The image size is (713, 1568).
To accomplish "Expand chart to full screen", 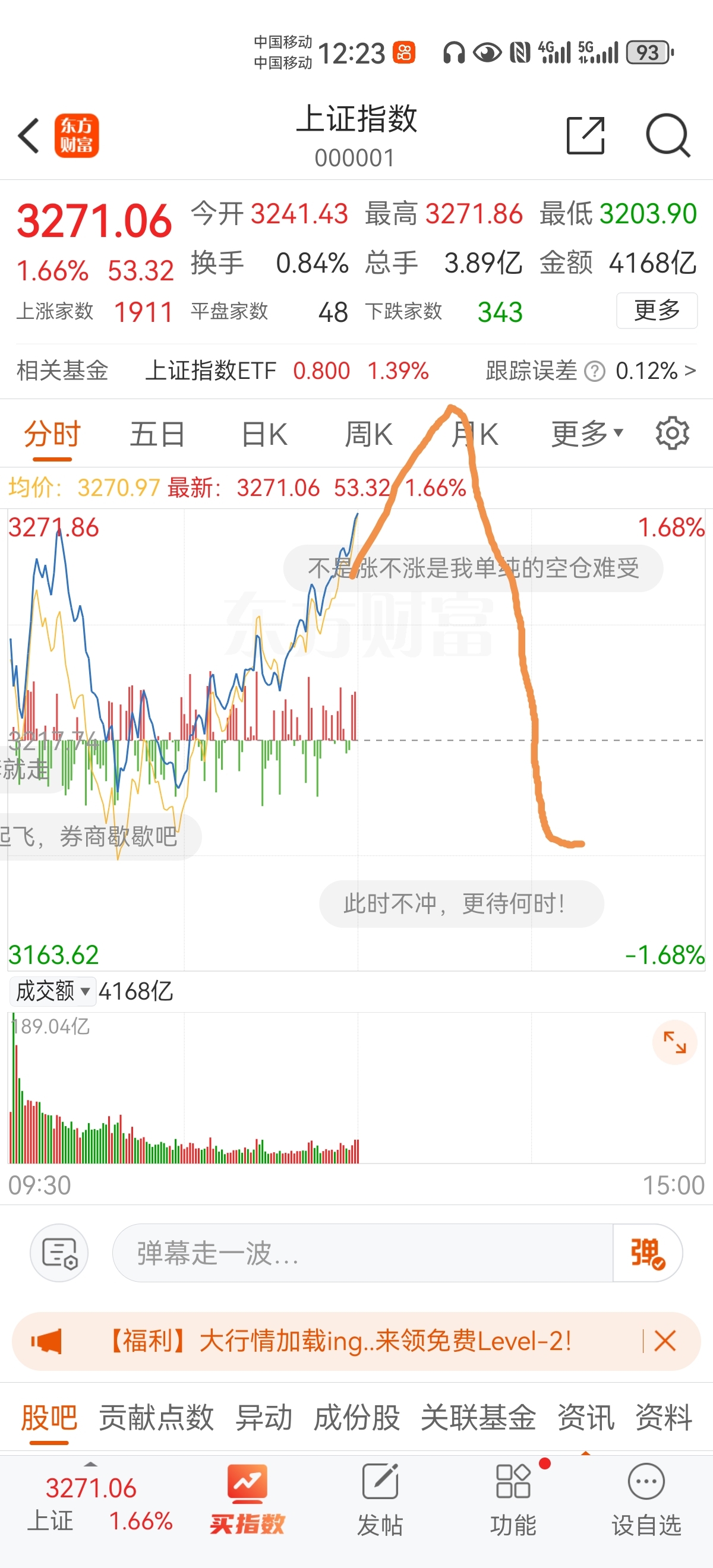I will 674,1042.
